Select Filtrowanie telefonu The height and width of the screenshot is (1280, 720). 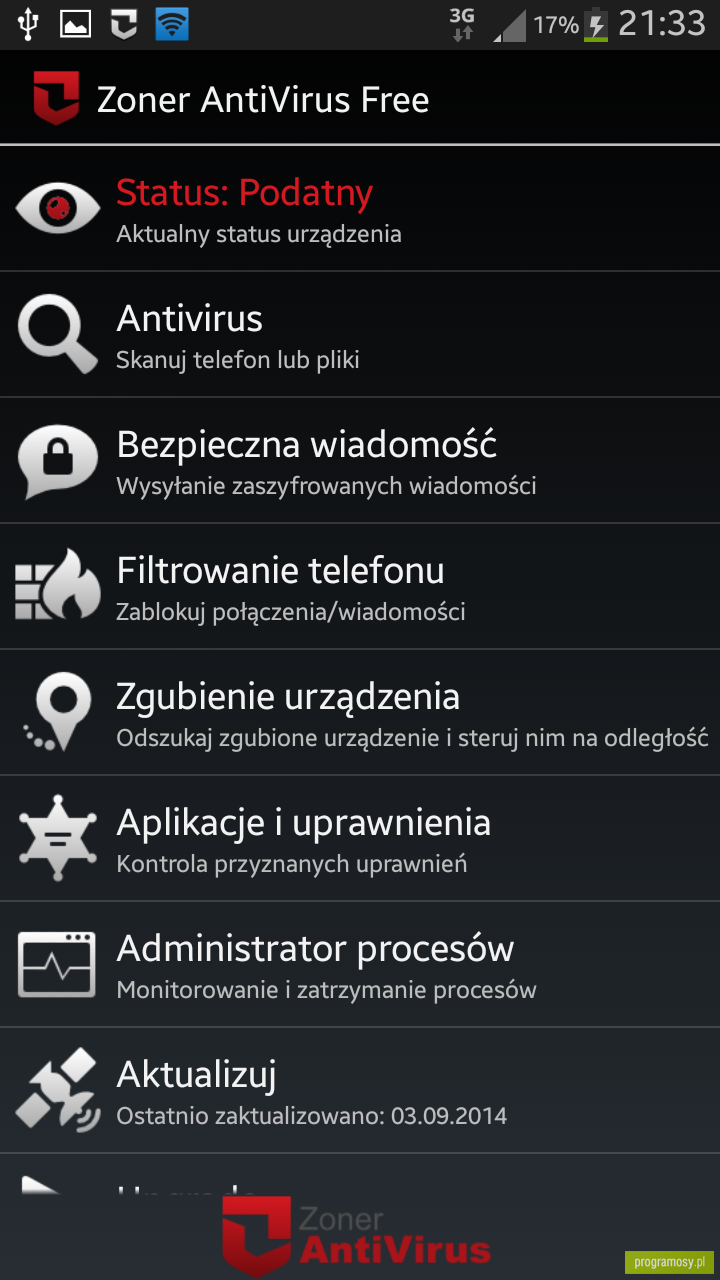tap(360, 586)
